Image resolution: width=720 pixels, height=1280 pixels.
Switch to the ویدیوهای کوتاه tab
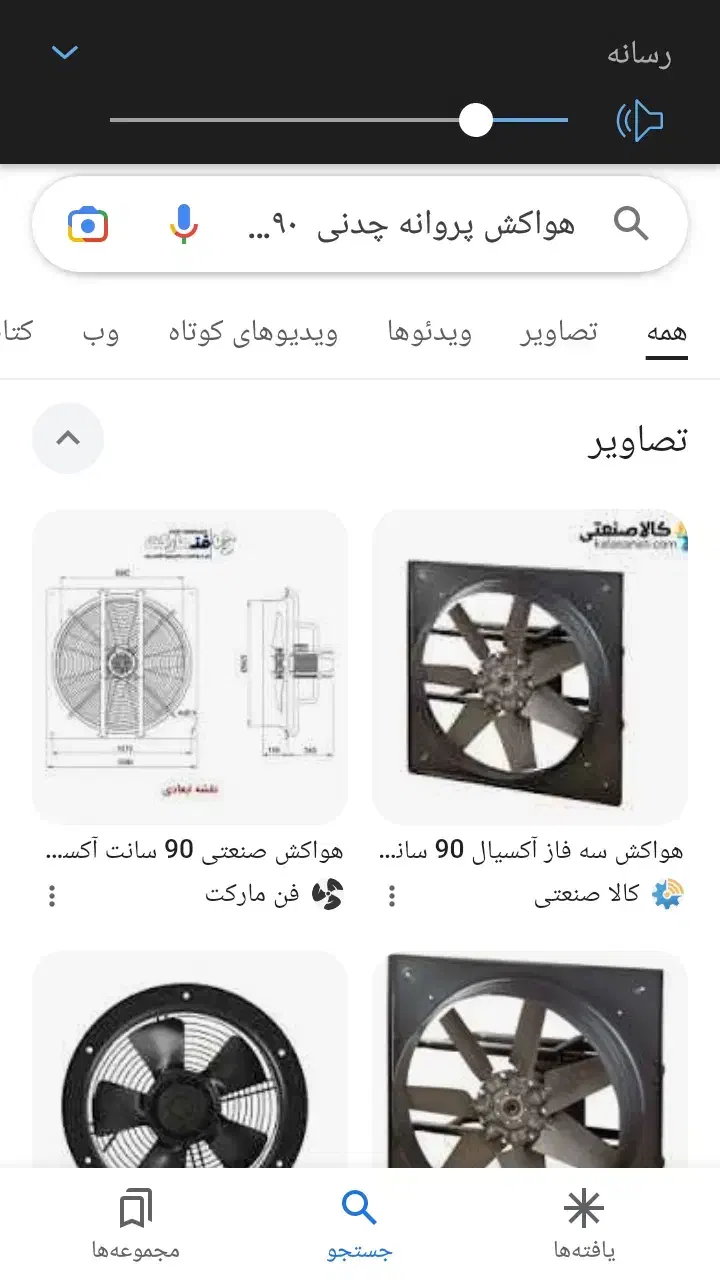pyautogui.click(x=253, y=333)
